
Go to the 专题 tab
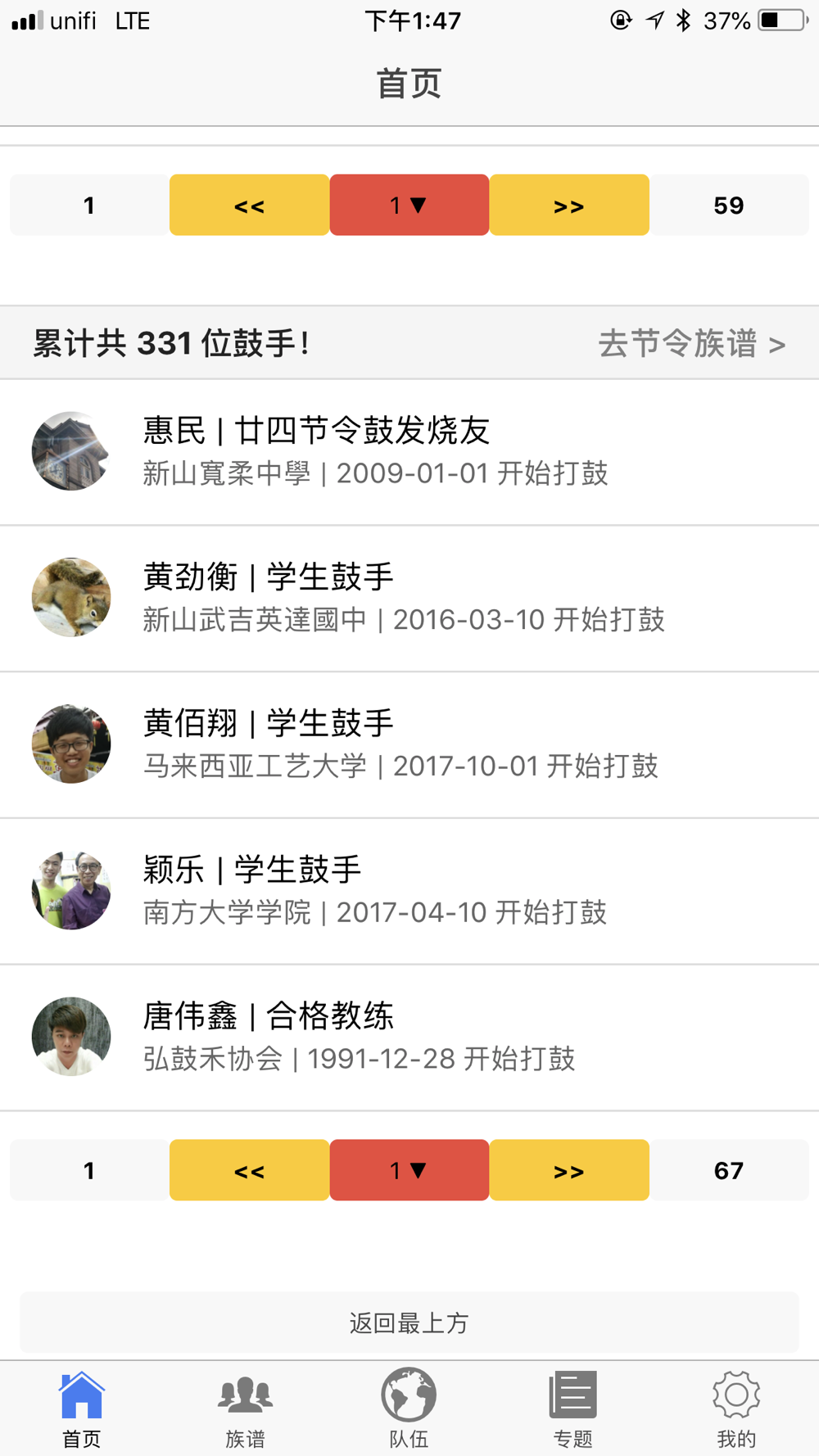coord(572,1409)
